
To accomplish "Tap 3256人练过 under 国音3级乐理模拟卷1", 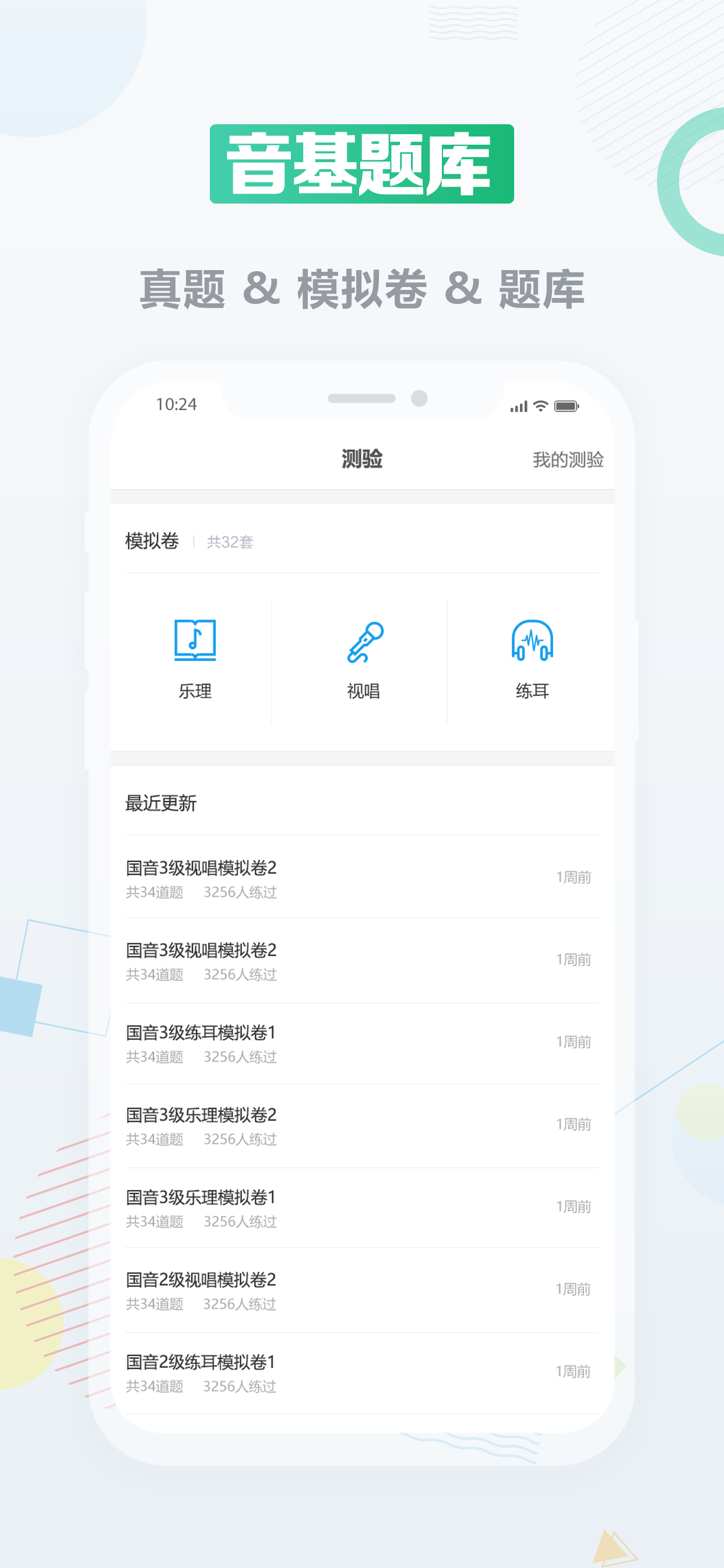I will pos(241,1221).
